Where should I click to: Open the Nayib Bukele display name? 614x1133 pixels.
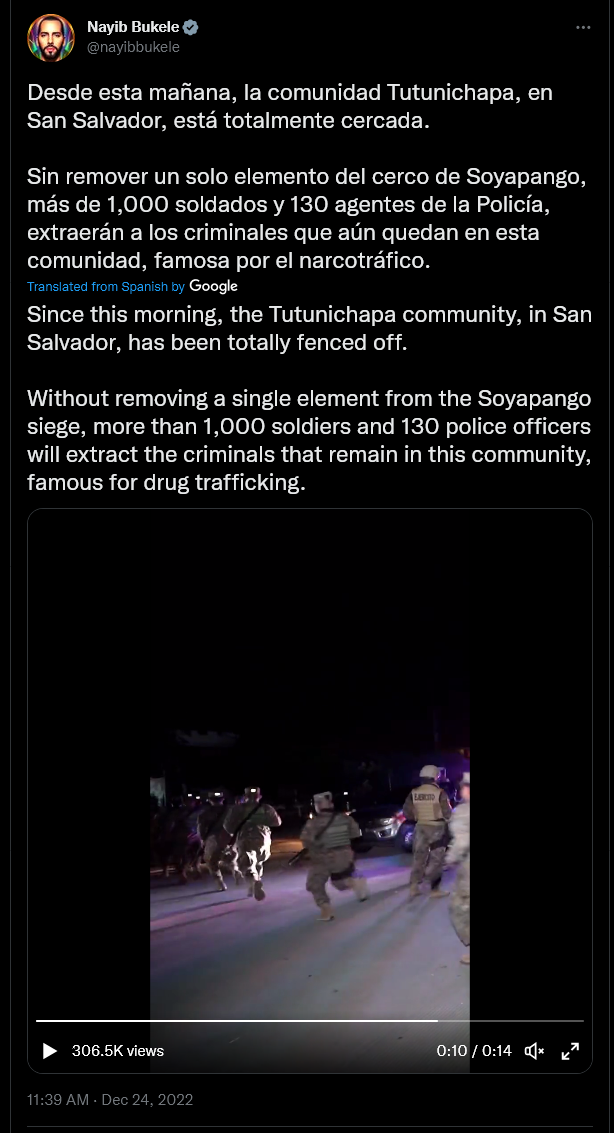pos(133,27)
